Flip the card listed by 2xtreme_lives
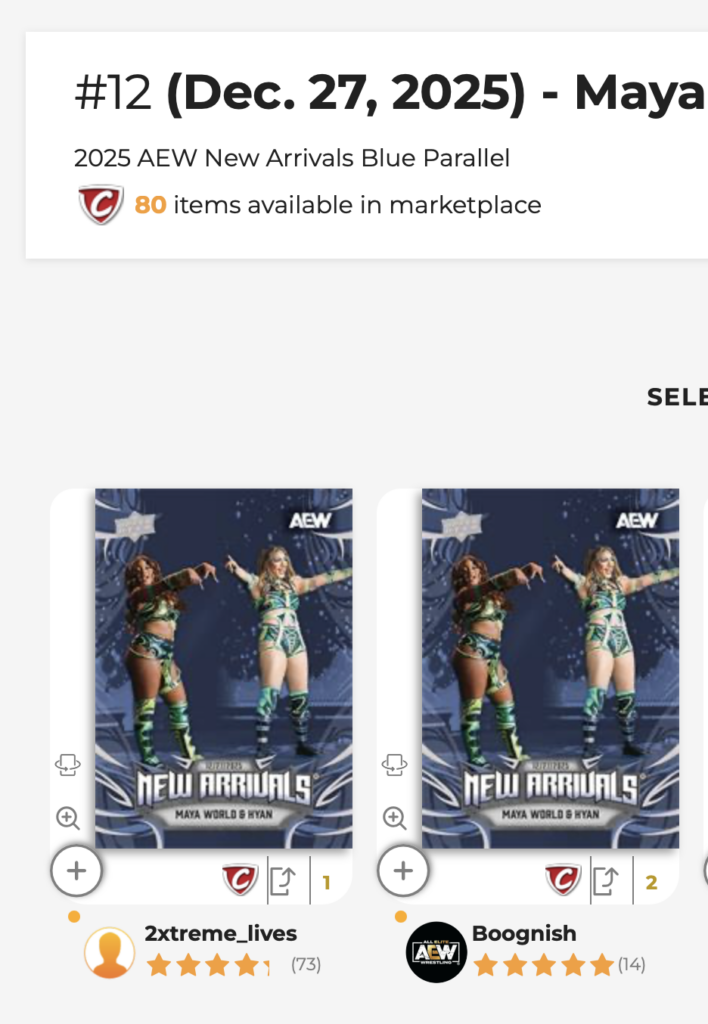This screenshot has width=708, height=1024. point(68,765)
